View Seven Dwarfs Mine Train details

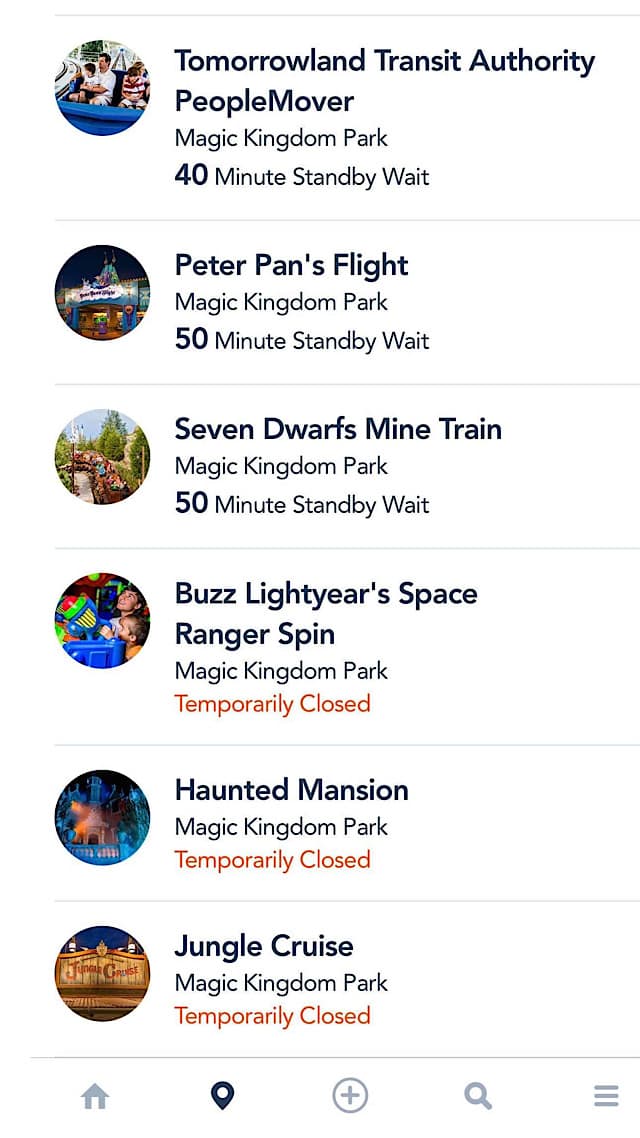pyautogui.click(x=338, y=430)
